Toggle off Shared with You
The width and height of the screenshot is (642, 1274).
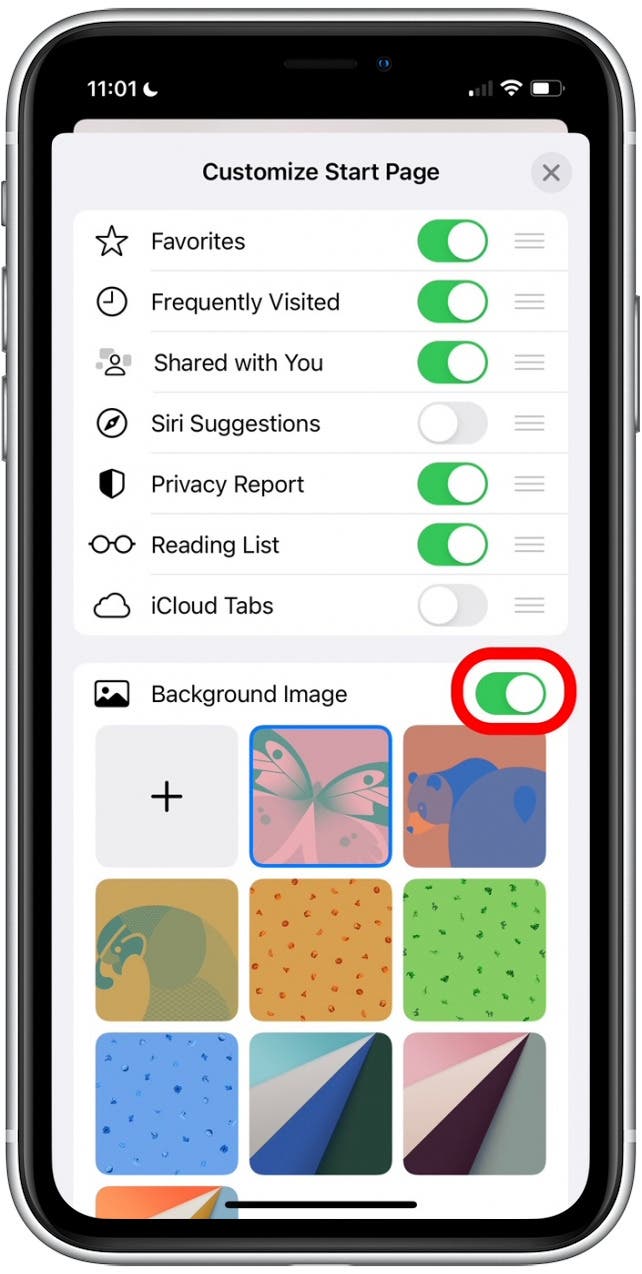coord(452,363)
